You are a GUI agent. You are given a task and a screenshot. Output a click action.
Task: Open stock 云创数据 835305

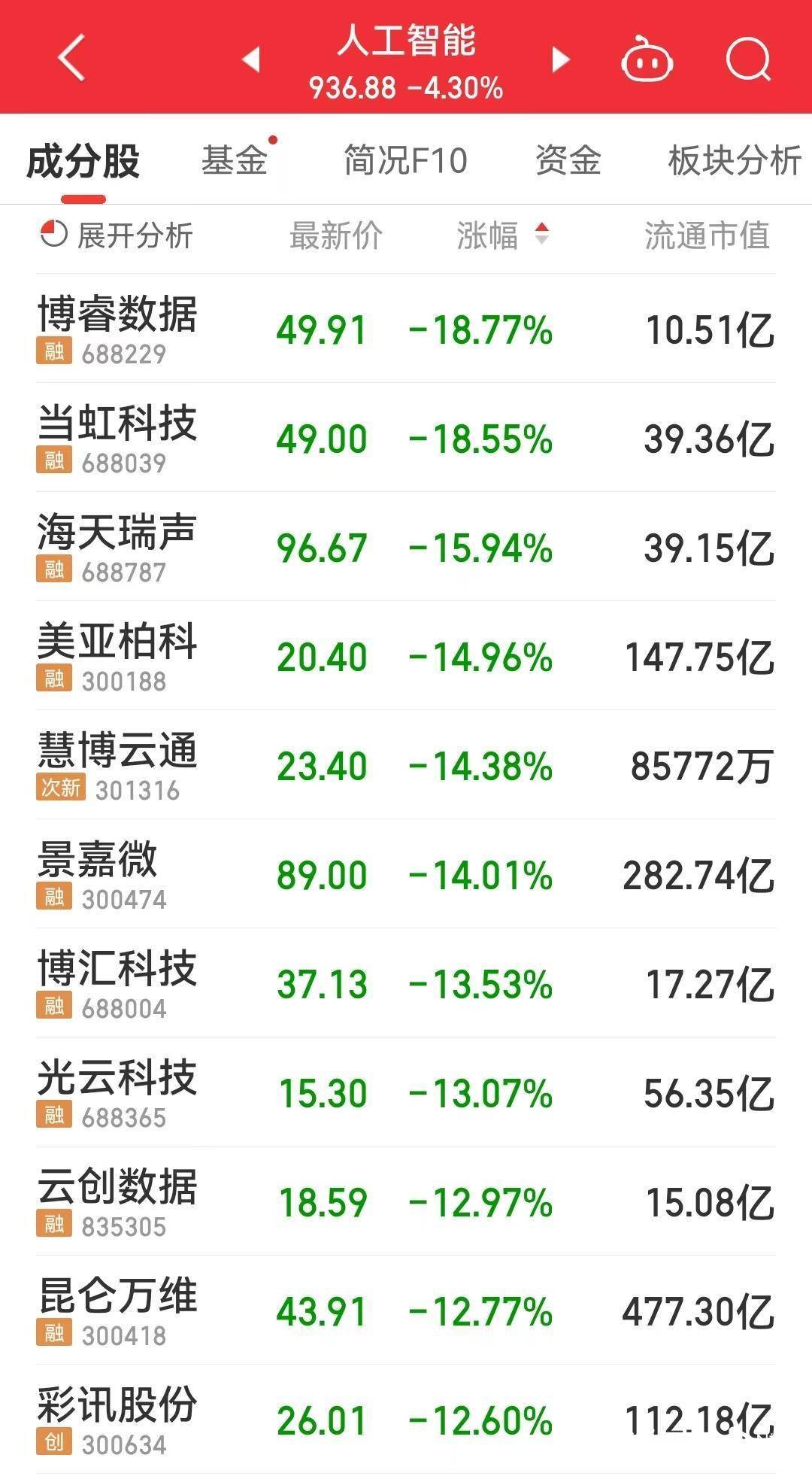click(406, 1201)
